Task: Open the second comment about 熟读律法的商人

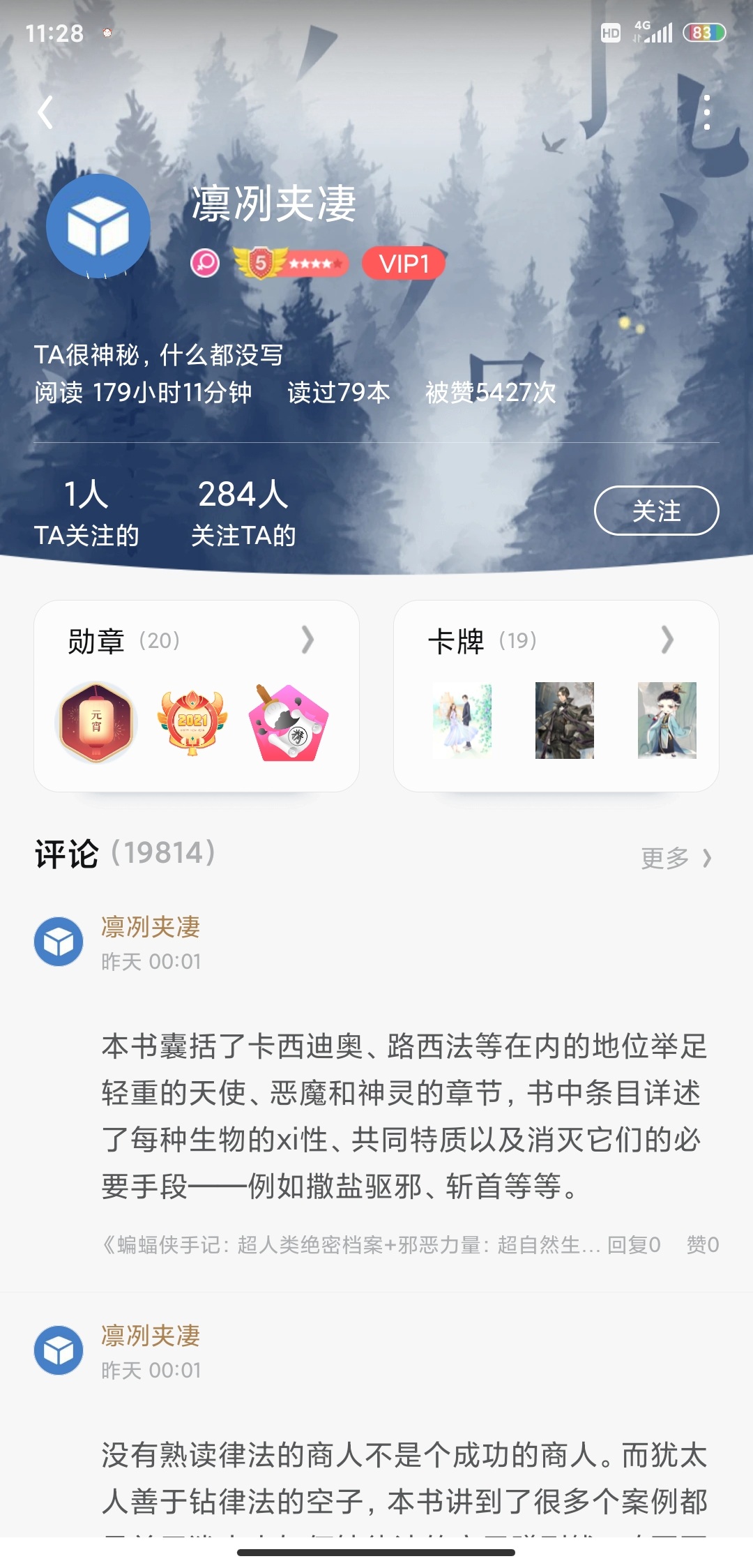Action: click(404, 1479)
